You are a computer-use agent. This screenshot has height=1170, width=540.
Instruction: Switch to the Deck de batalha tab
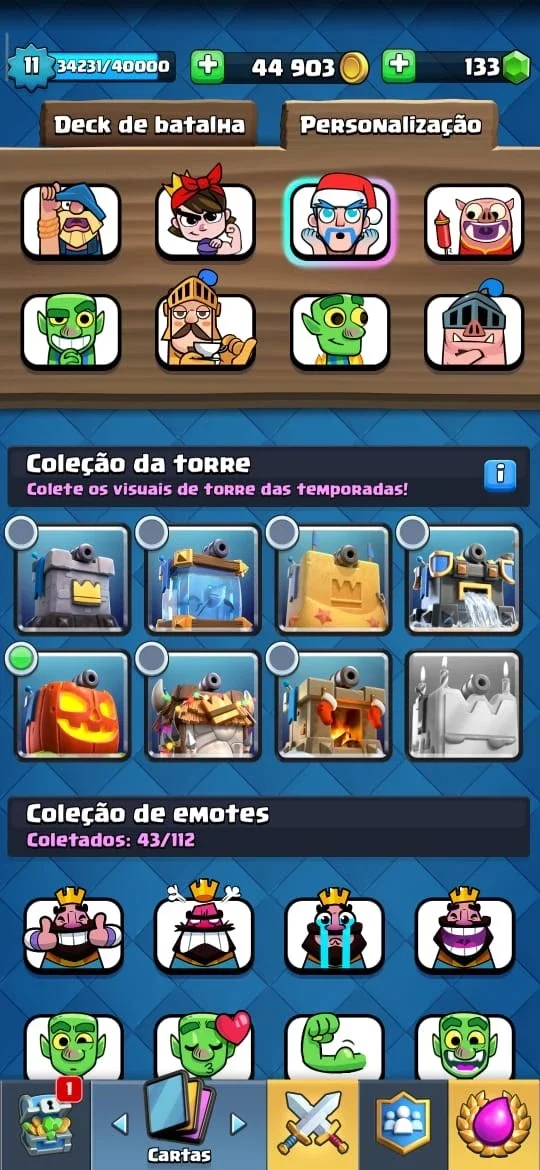tap(149, 125)
